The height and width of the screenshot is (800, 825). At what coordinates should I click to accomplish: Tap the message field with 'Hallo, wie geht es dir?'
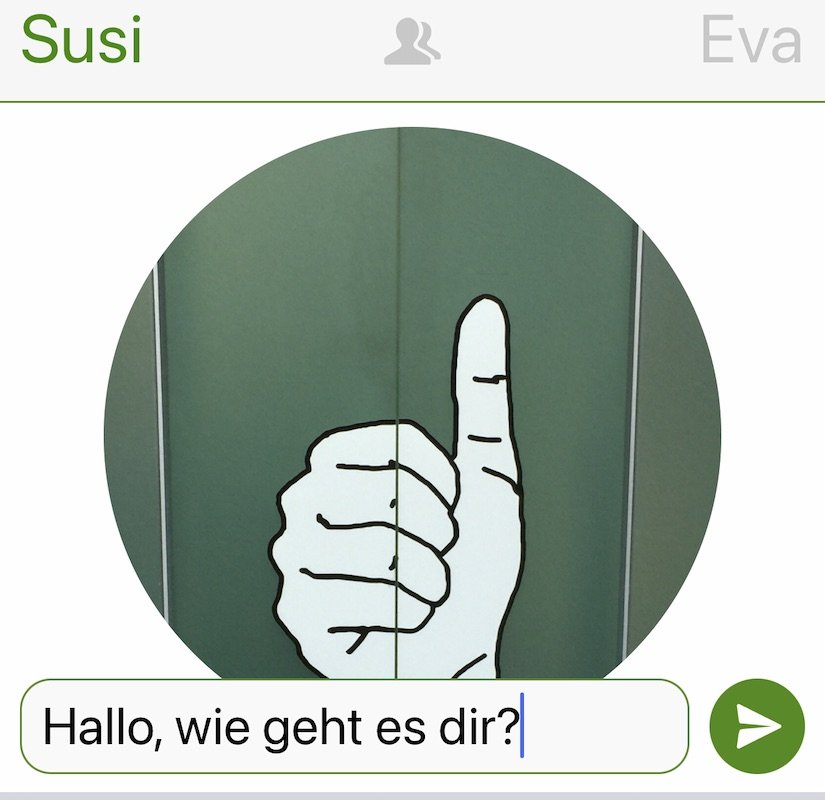[354, 726]
